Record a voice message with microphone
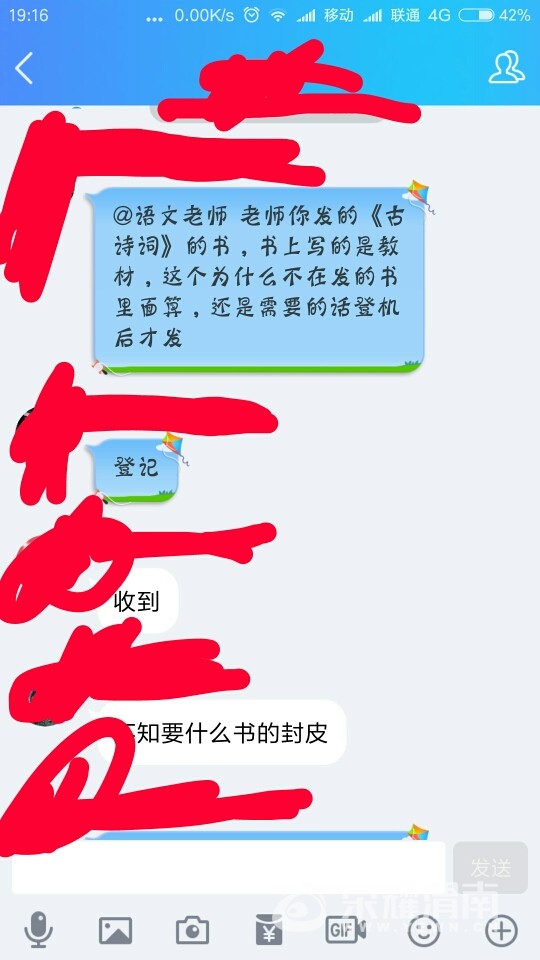 click(x=38, y=930)
